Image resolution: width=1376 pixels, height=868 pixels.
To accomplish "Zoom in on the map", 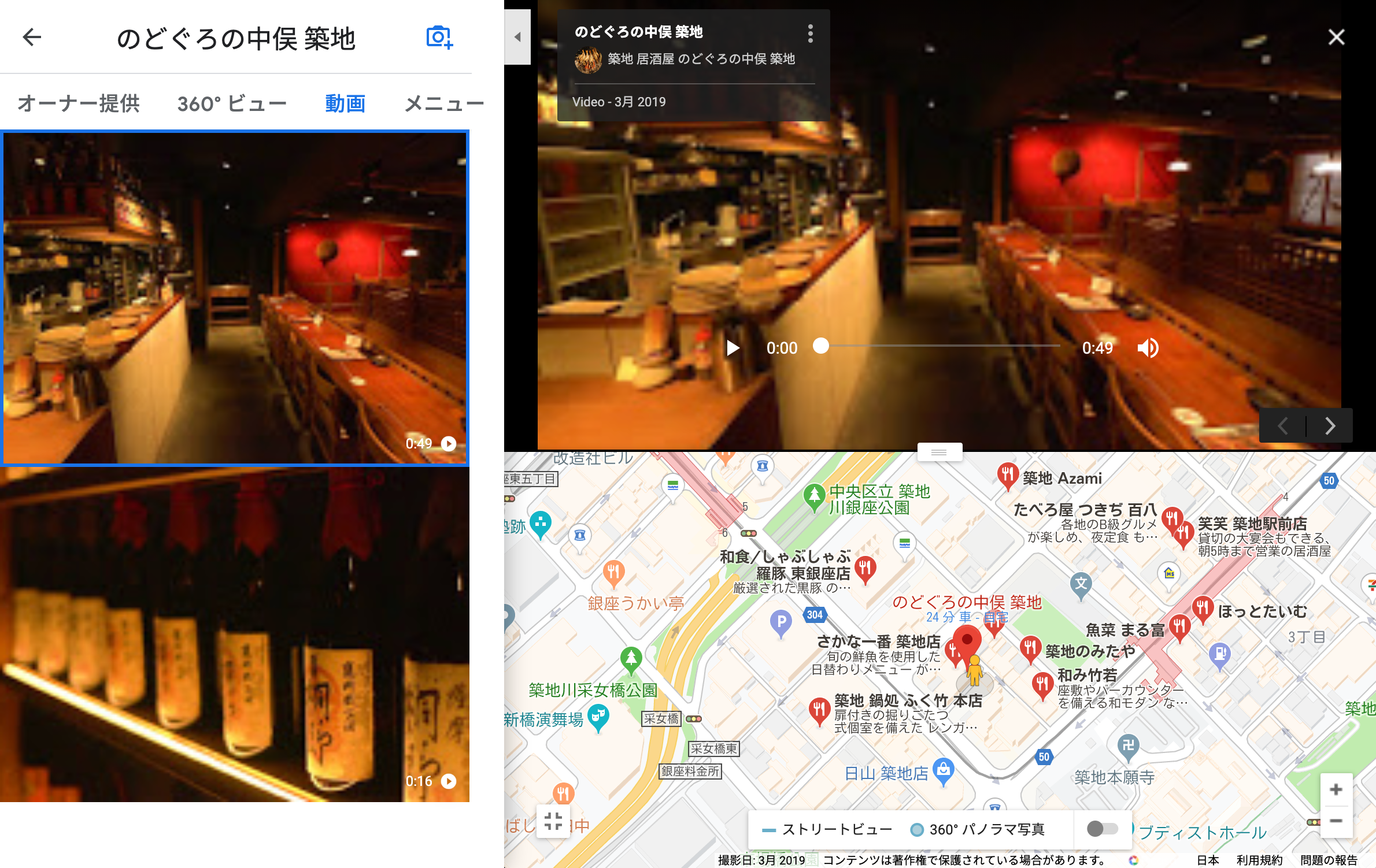I will point(1336,789).
